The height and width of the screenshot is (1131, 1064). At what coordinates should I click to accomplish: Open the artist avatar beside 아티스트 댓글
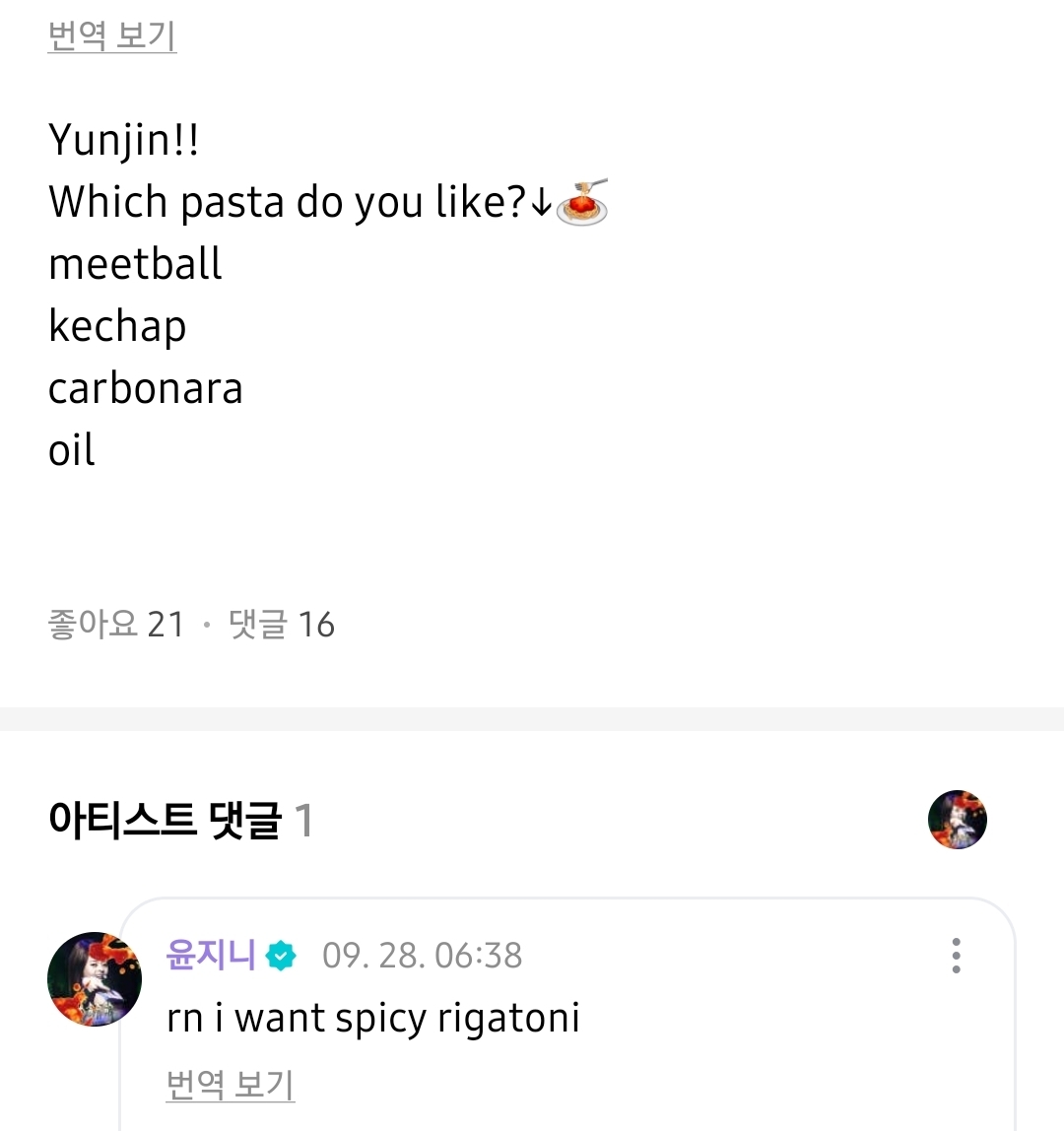coord(957,820)
